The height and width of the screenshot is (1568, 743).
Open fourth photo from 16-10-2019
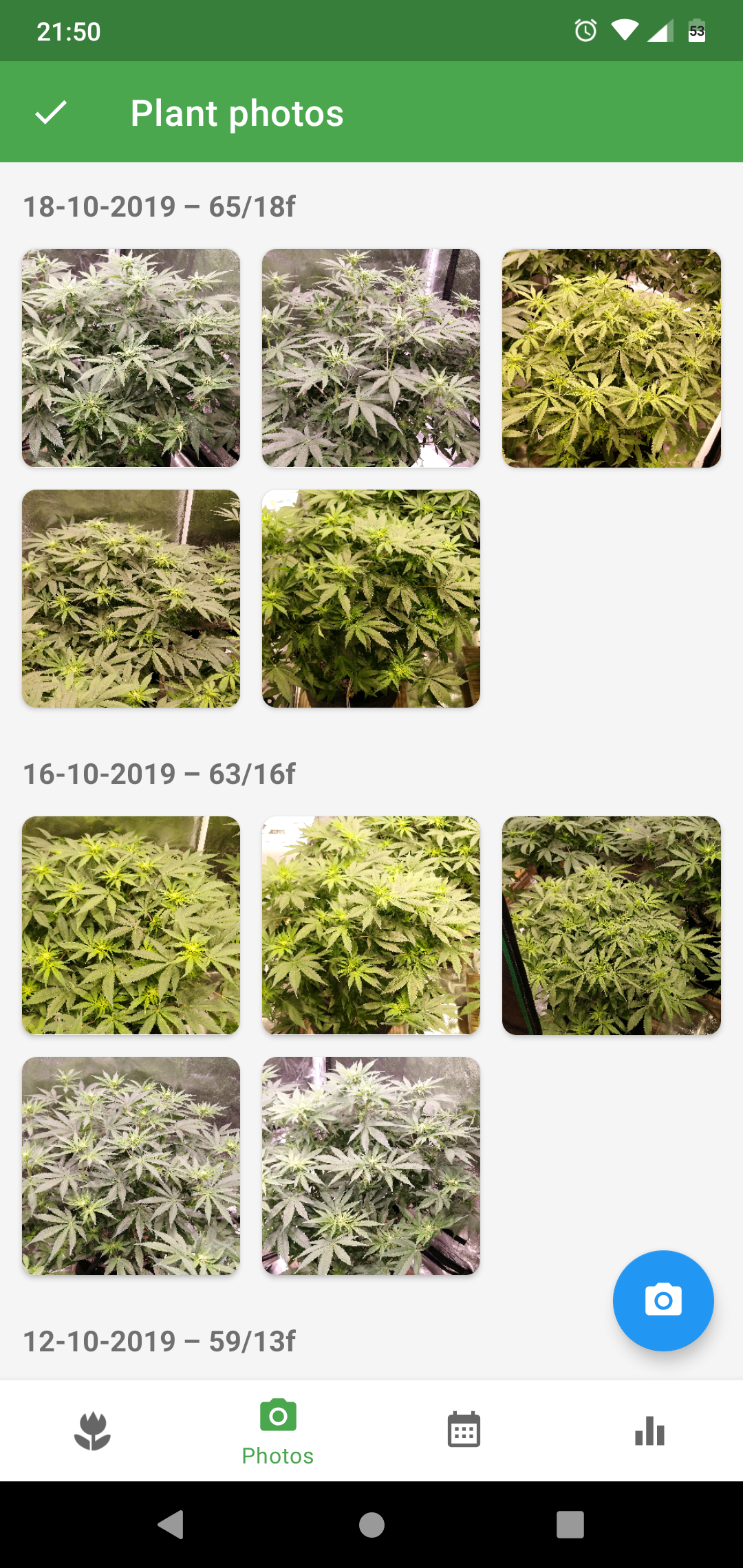click(x=131, y=1166)
